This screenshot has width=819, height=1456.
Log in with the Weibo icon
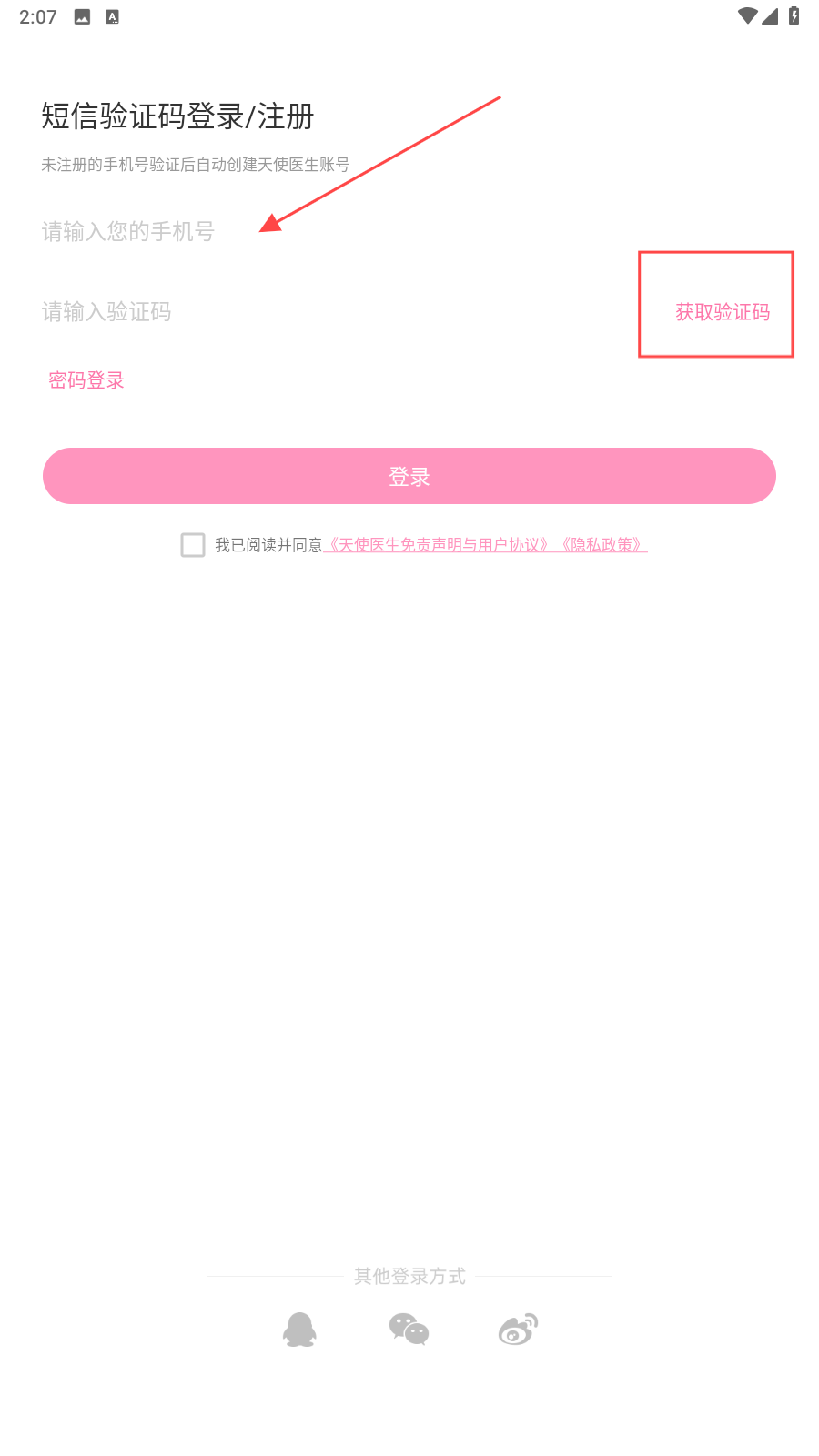pos(518,1330)
